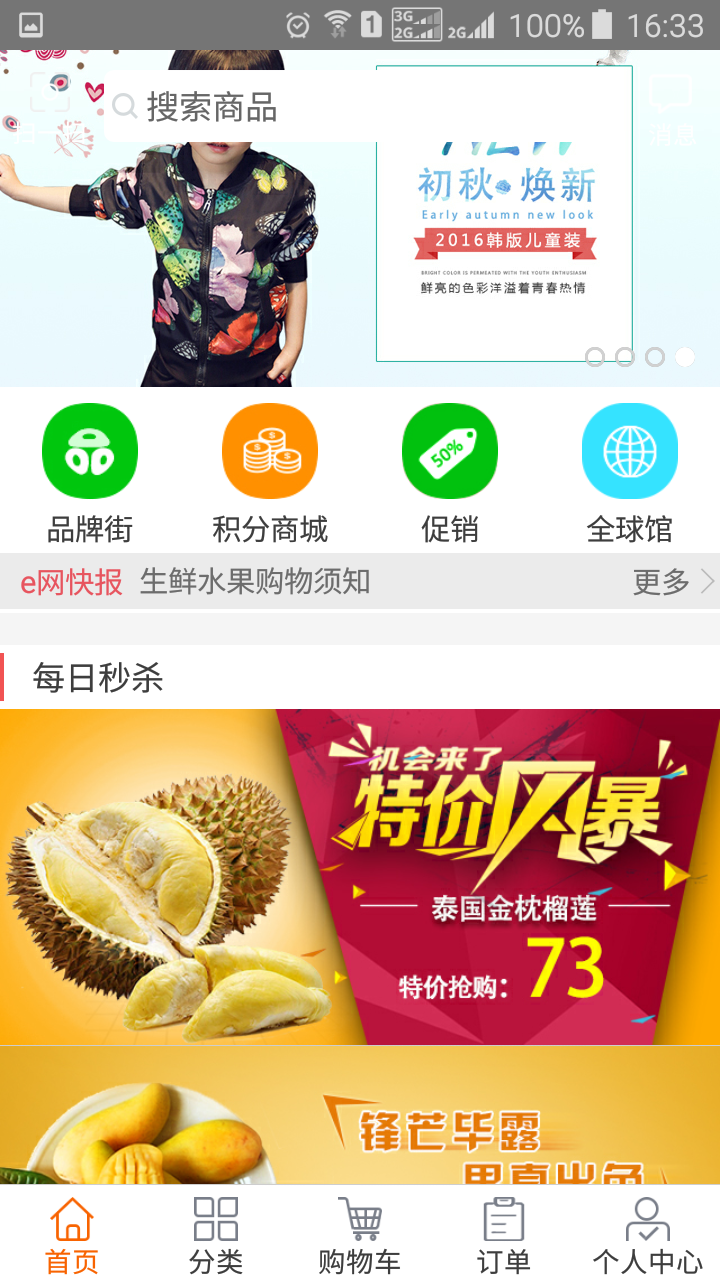Viewport: 720px width, 1280px height.
Task: Open the 消息 messages icon
Action: click(670, 108)
